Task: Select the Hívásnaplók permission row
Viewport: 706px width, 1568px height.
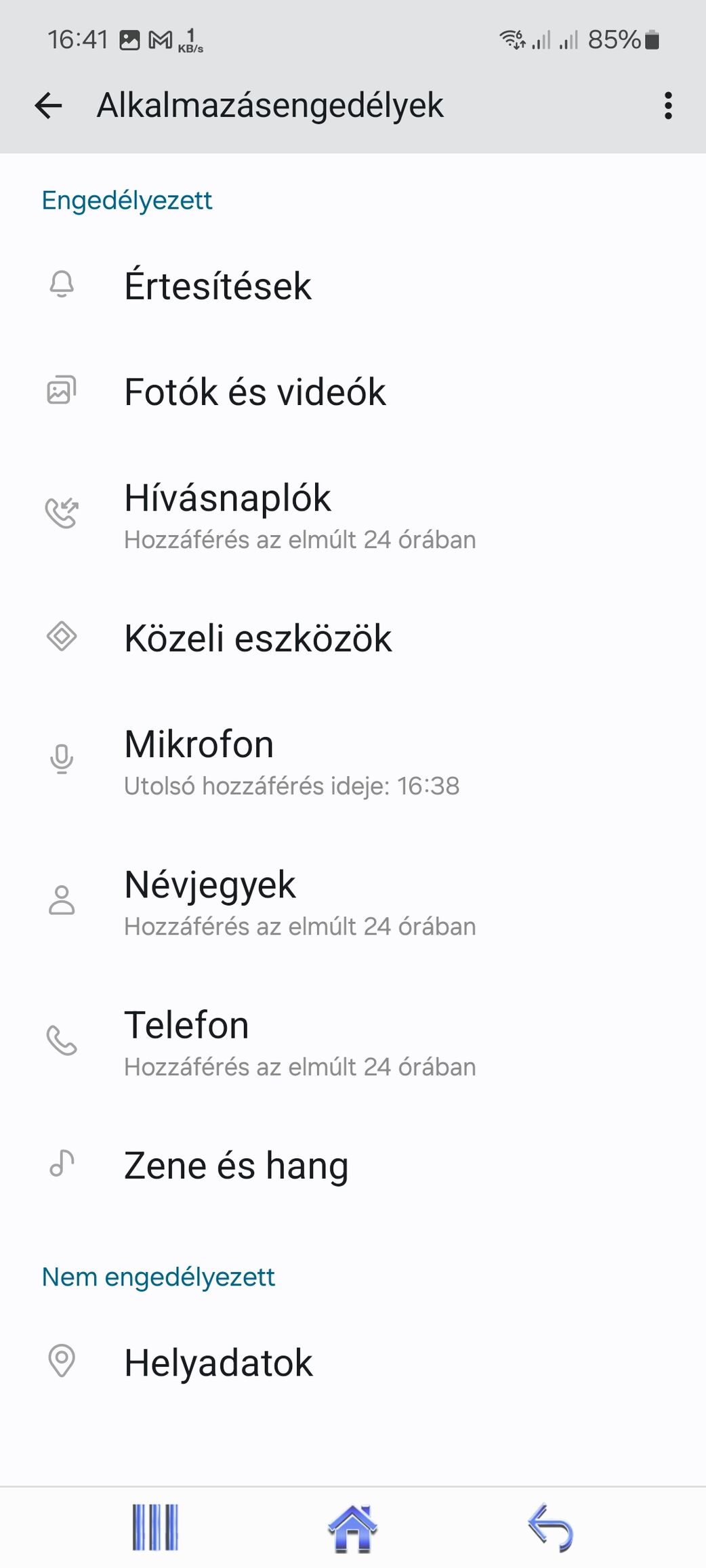Action: point(353,515)
